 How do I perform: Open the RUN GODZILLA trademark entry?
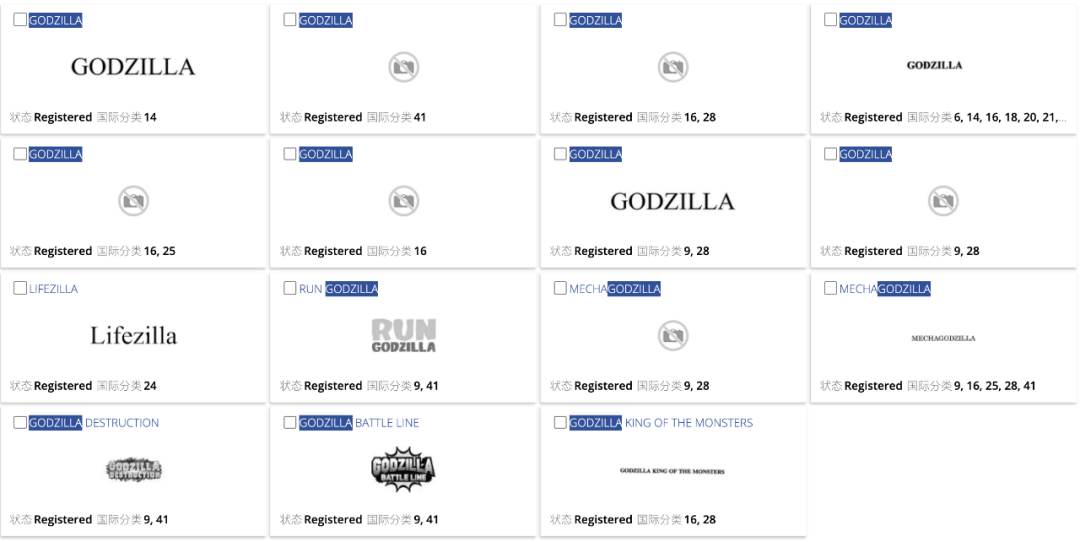coord(338,289)
